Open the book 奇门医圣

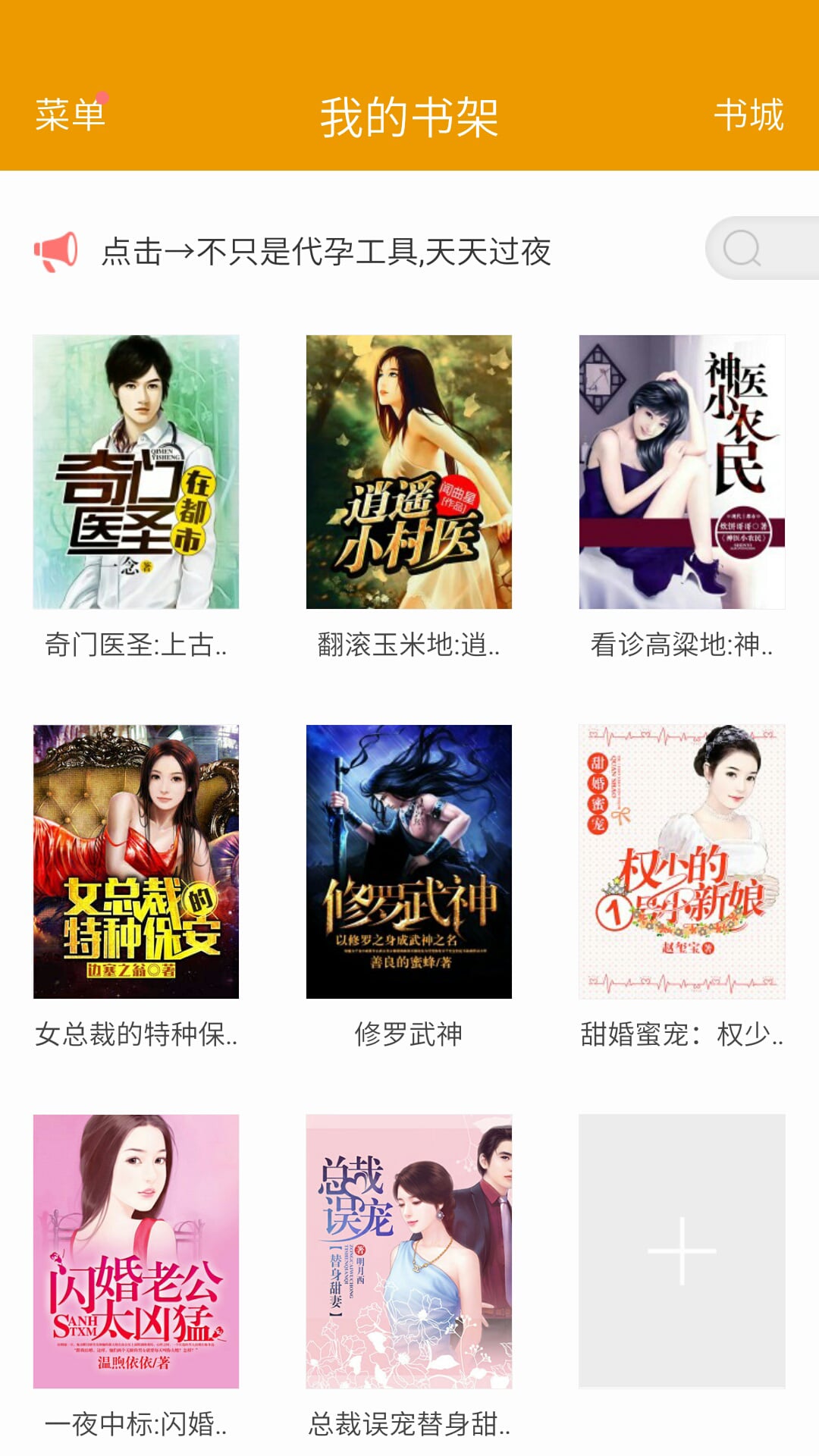point(136,472)
